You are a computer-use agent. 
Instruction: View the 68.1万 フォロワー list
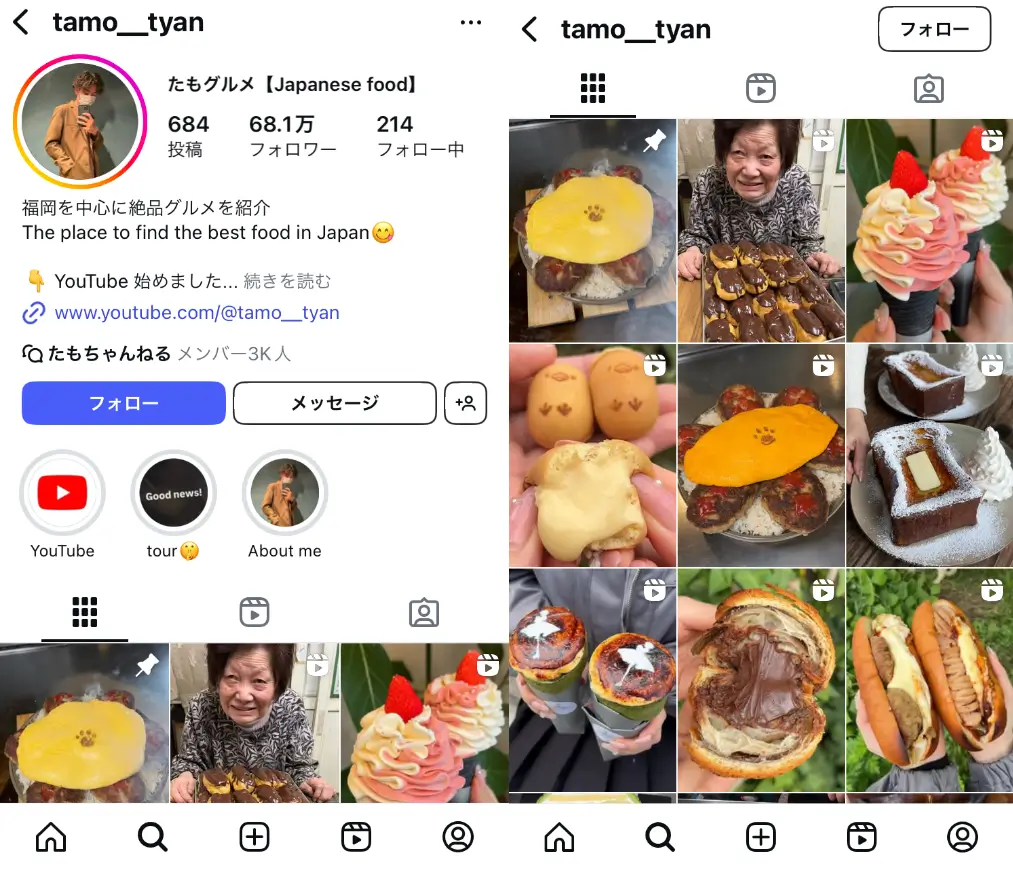point(292,136)
